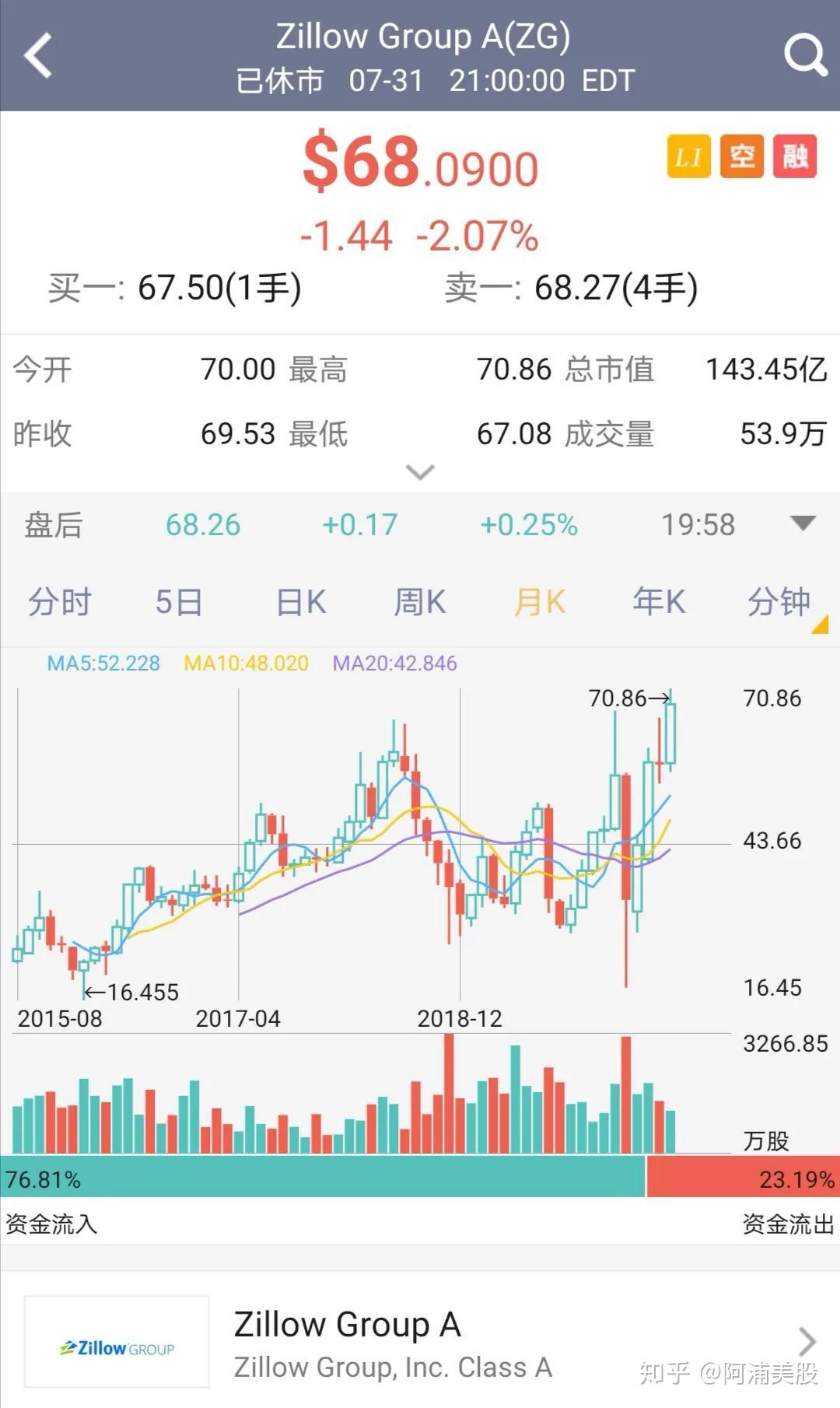Image resolution: width=840 pixels, height=1408 pixels.
Task: Select the 5日 chart tab
Action: 179,602
